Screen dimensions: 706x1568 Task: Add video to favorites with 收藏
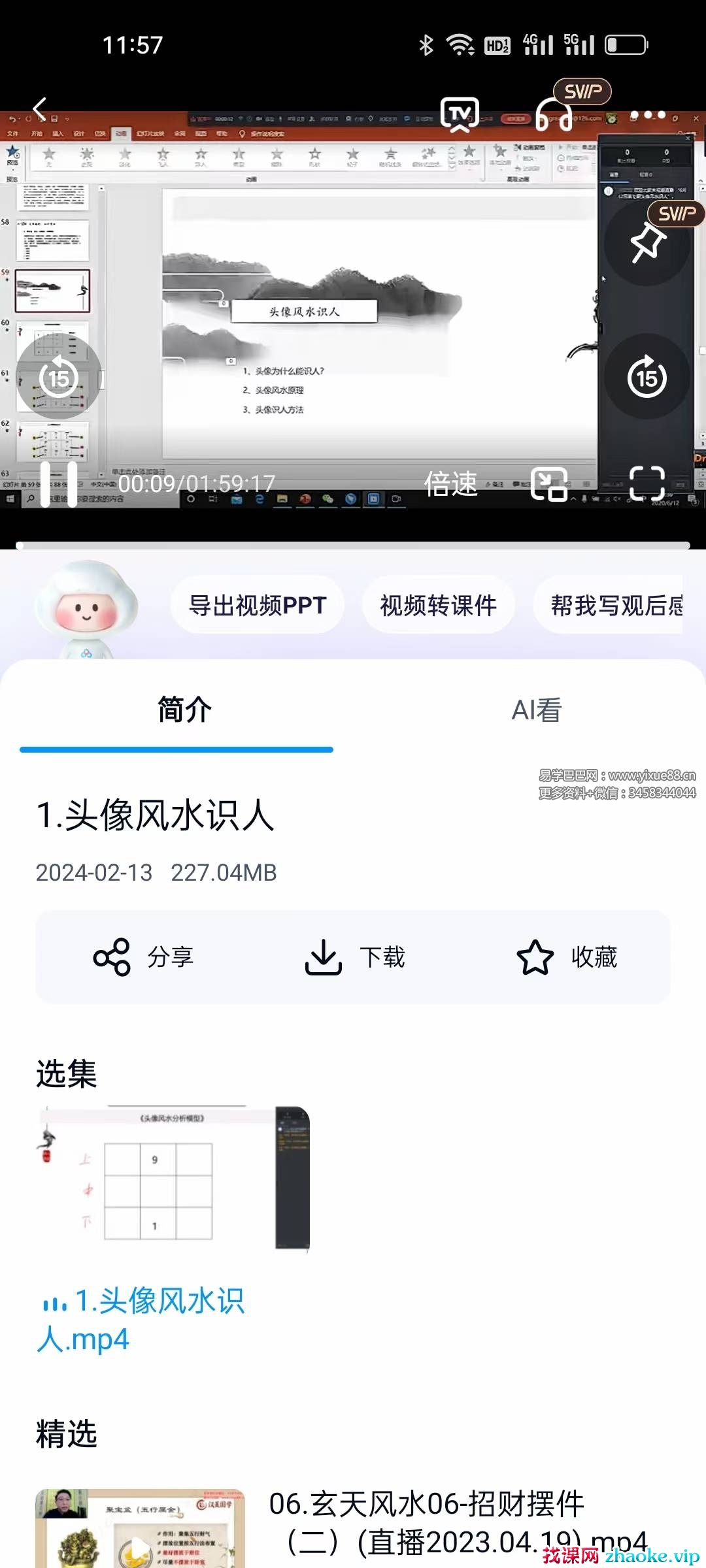(x=566, y=957)
